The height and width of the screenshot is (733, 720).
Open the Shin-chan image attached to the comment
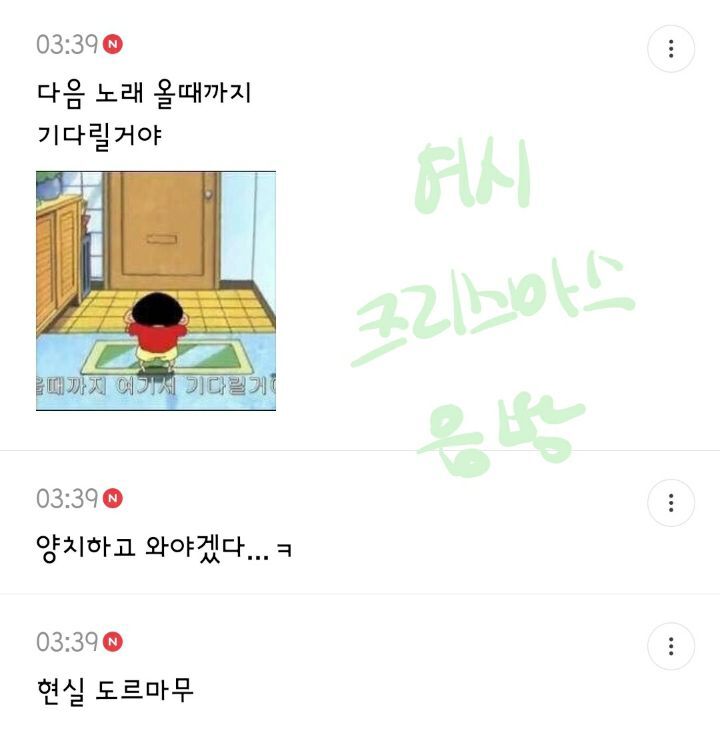(x=156, y=290)
